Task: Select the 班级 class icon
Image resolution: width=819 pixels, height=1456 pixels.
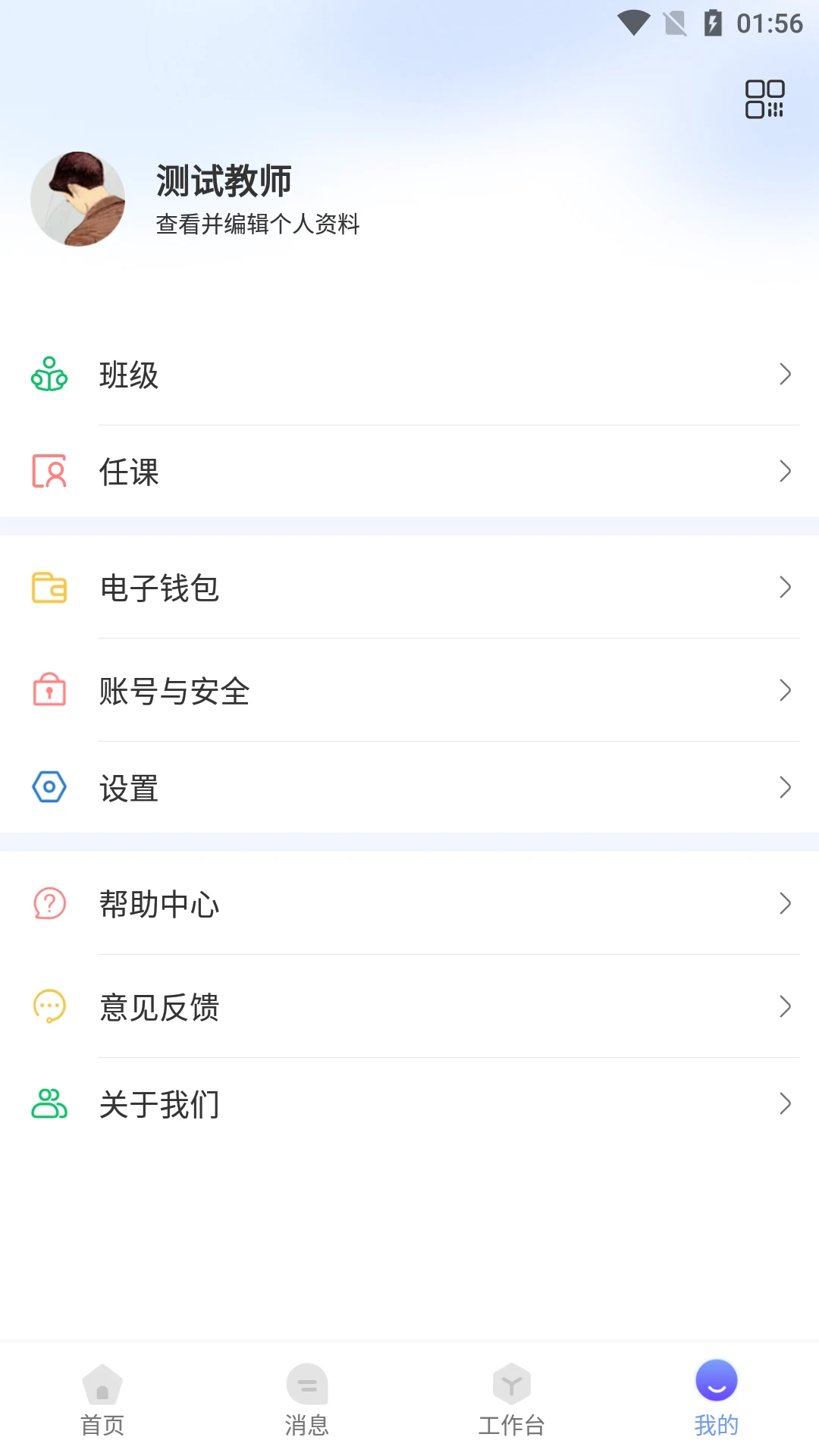Action: 49,375
